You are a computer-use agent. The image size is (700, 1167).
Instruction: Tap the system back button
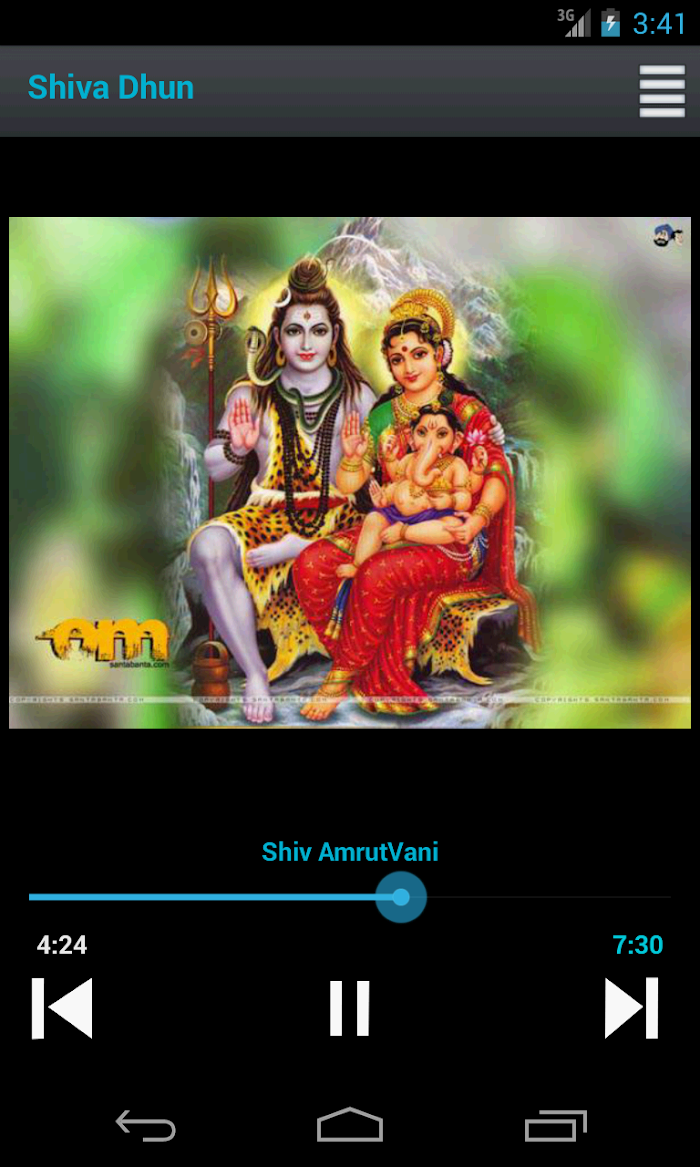[x=146, y=1125]
